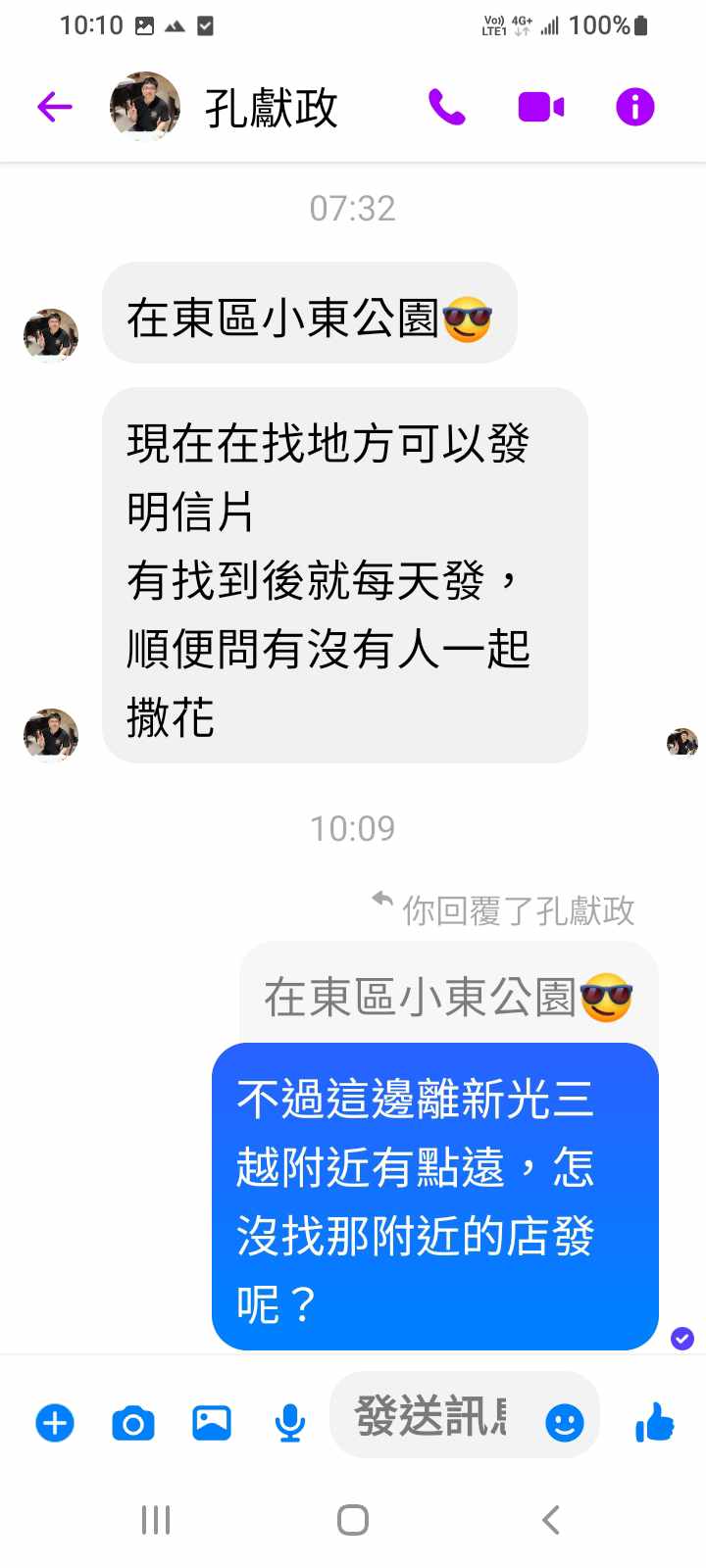The image size is (706, 1568).
Task: Start a video call with 孔獻政
Action: tap(540, 107)
